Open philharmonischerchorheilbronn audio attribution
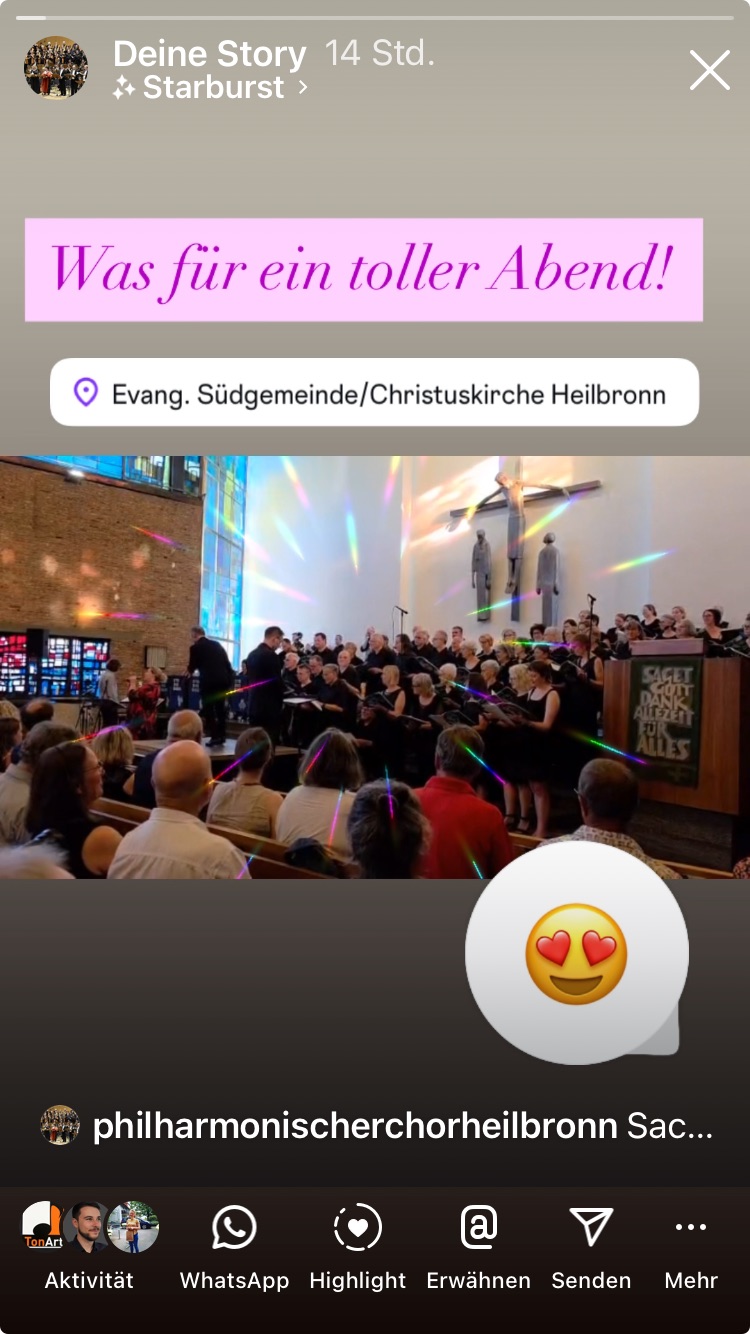Image resolution: width=750 pixels, height=1334 pixels. (x=376, y=1126)
